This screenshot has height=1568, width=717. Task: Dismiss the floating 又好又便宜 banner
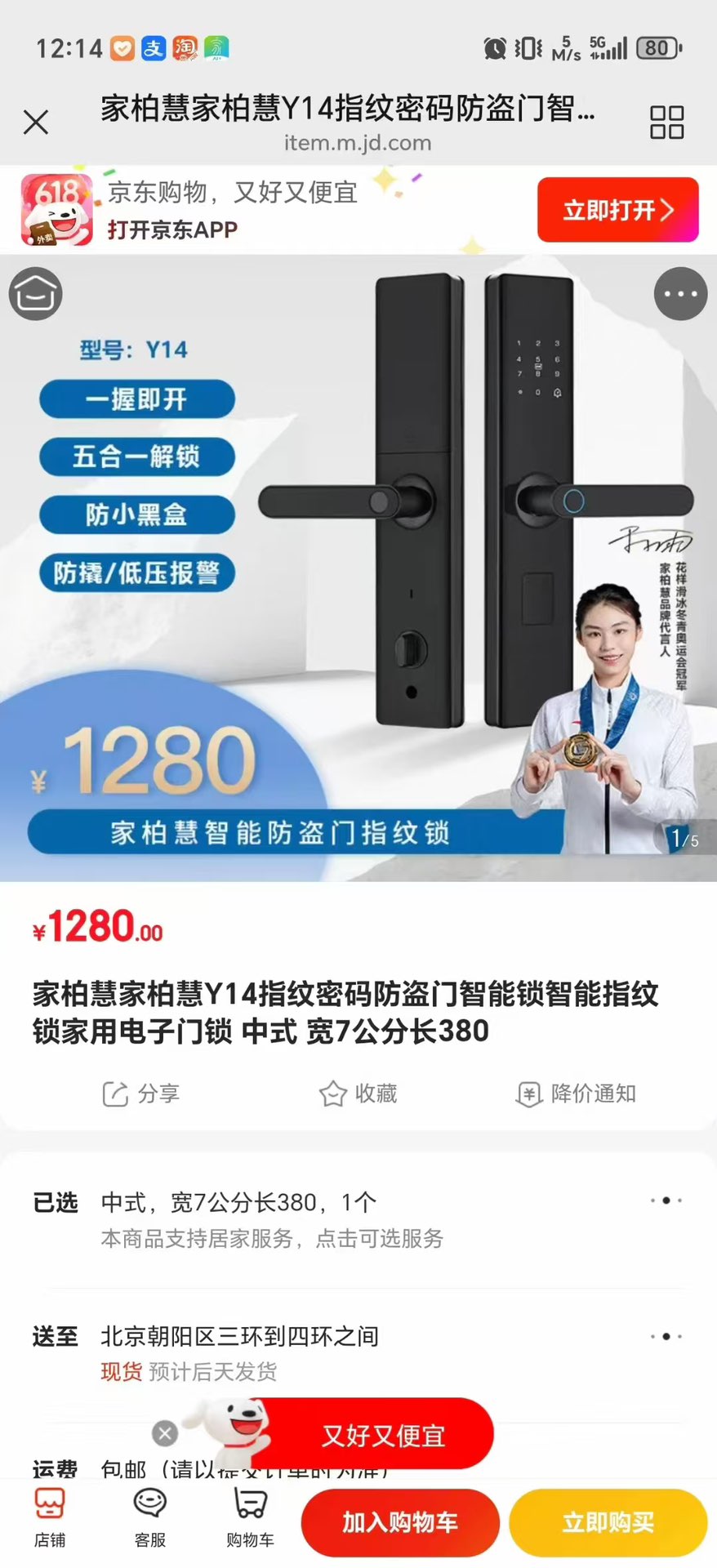[165, 1433]
